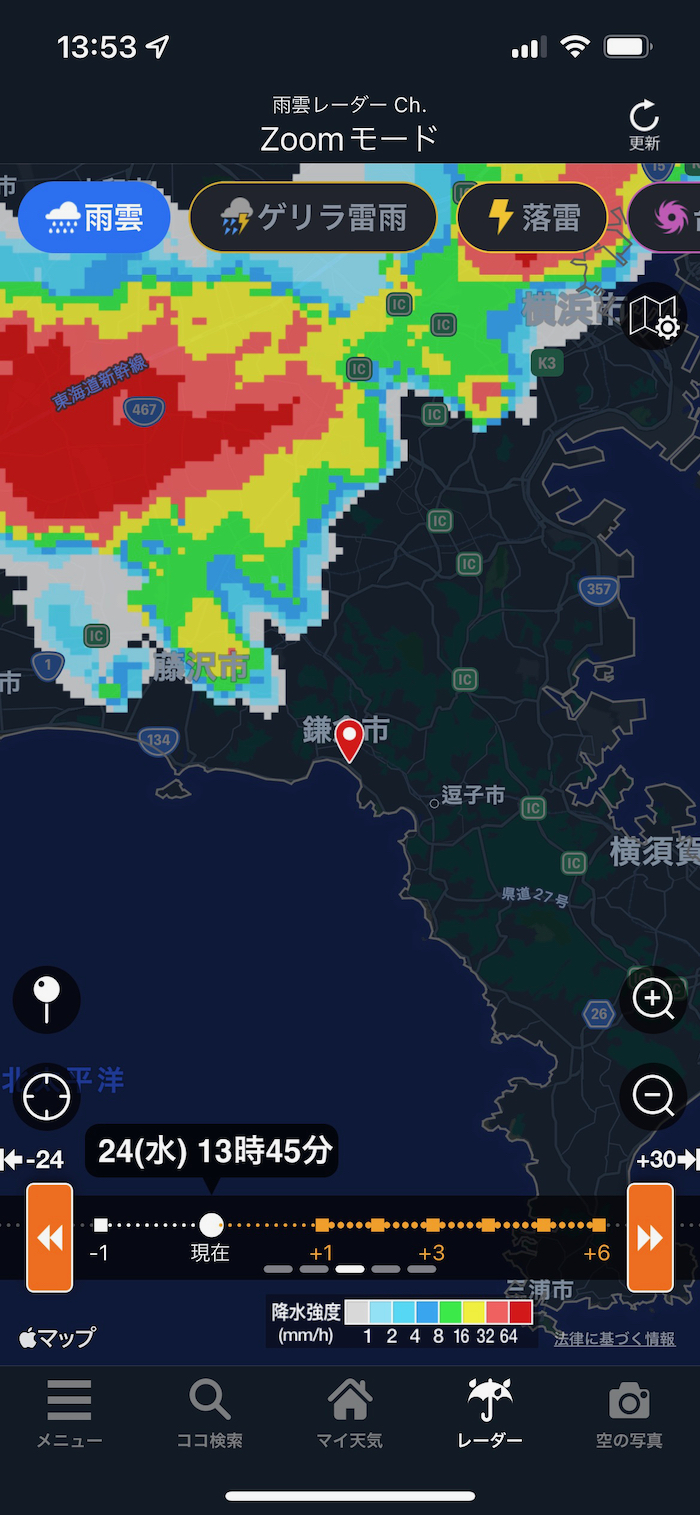Screen dimensions: 700x1515
Task: Tap the red location pin on the map
Action: [349, 741]
